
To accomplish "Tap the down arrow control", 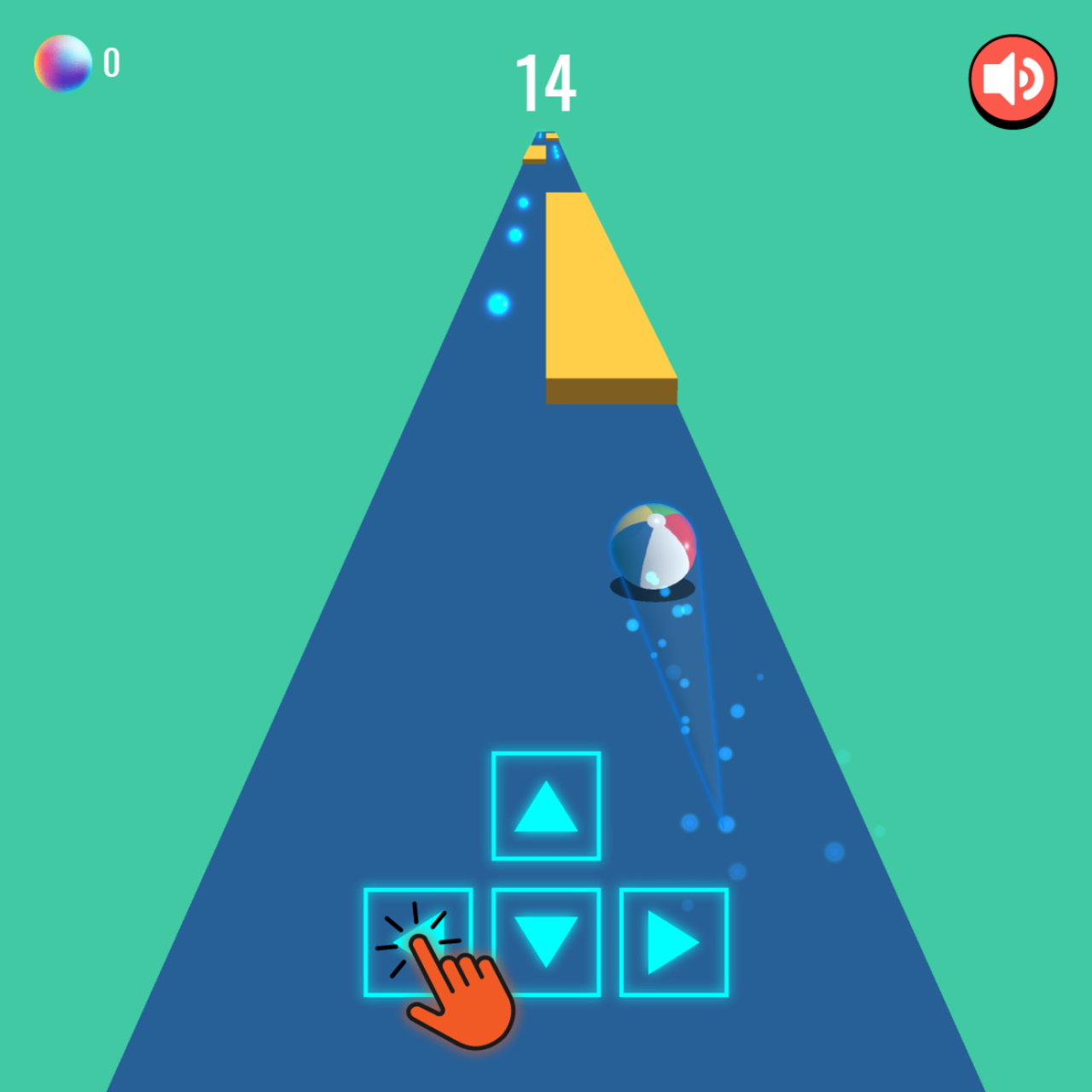I will 546,942.
